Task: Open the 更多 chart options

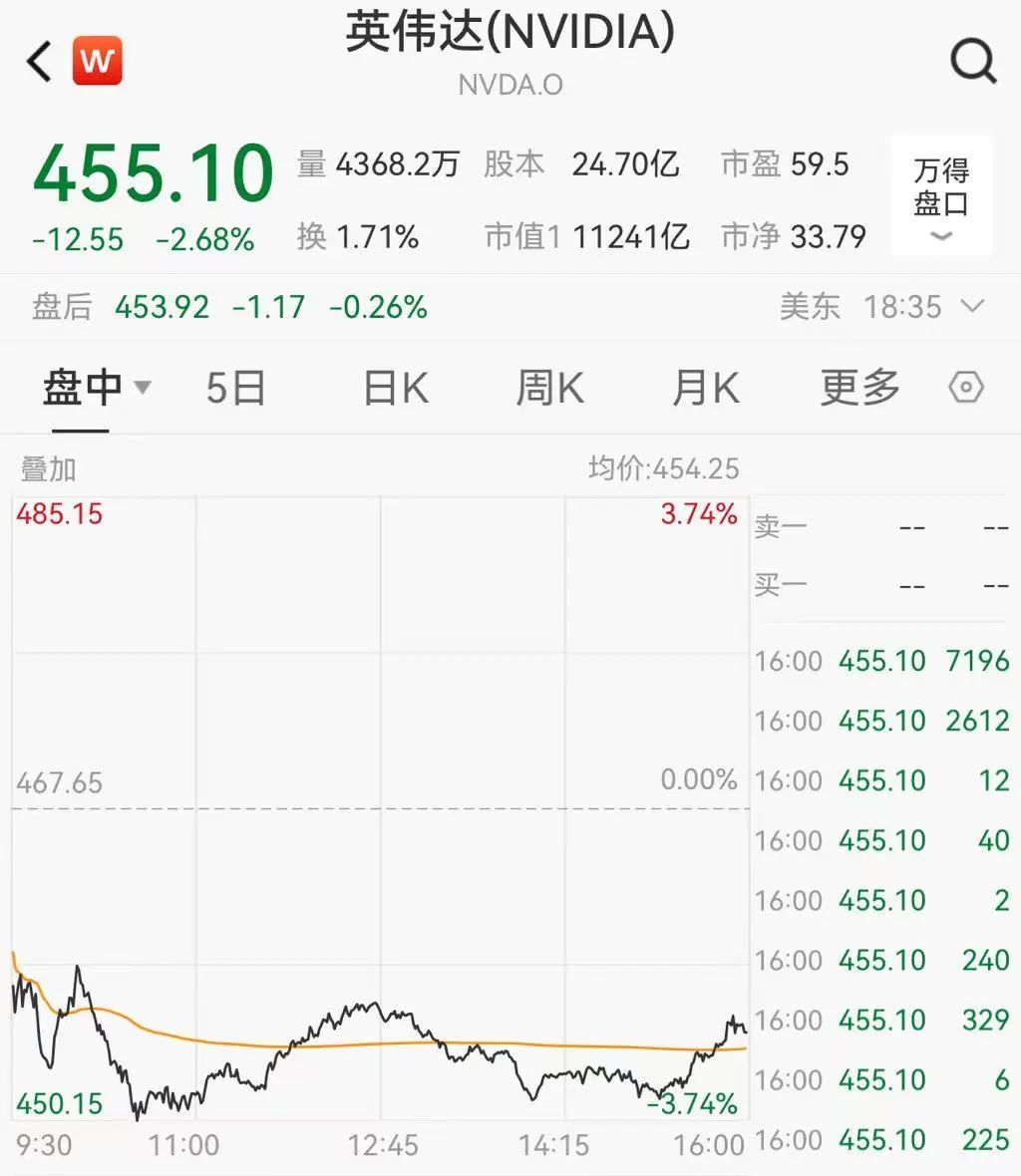Action: click(859, 388)
